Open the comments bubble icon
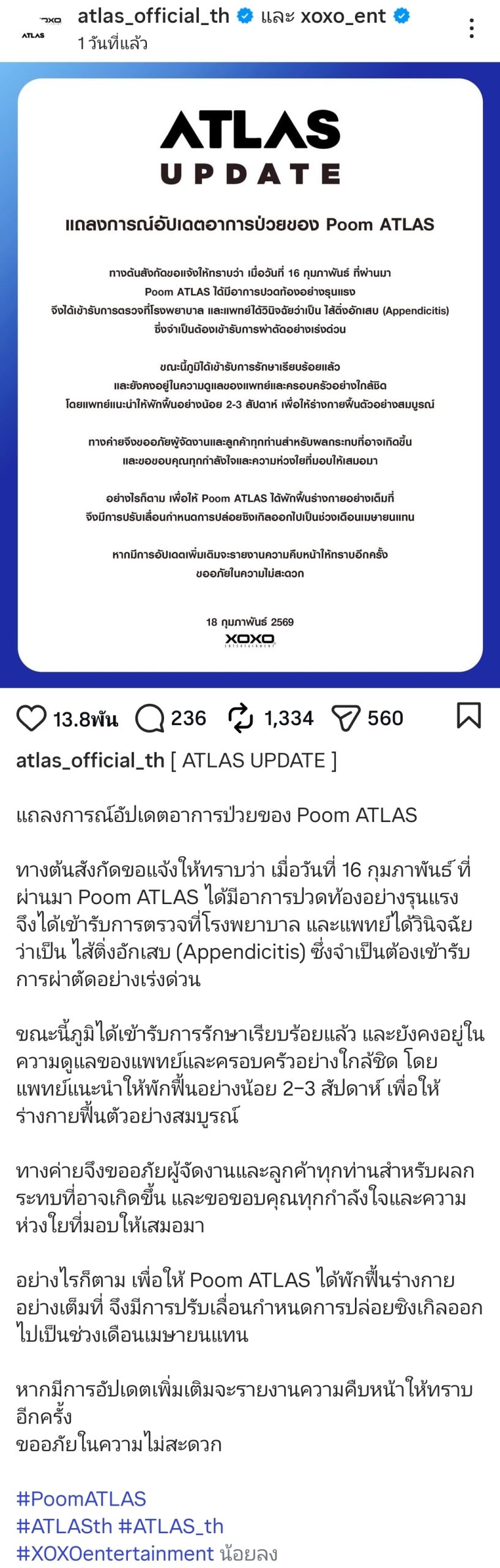Viewport: 500px width, 1568px height. (149, 718)
